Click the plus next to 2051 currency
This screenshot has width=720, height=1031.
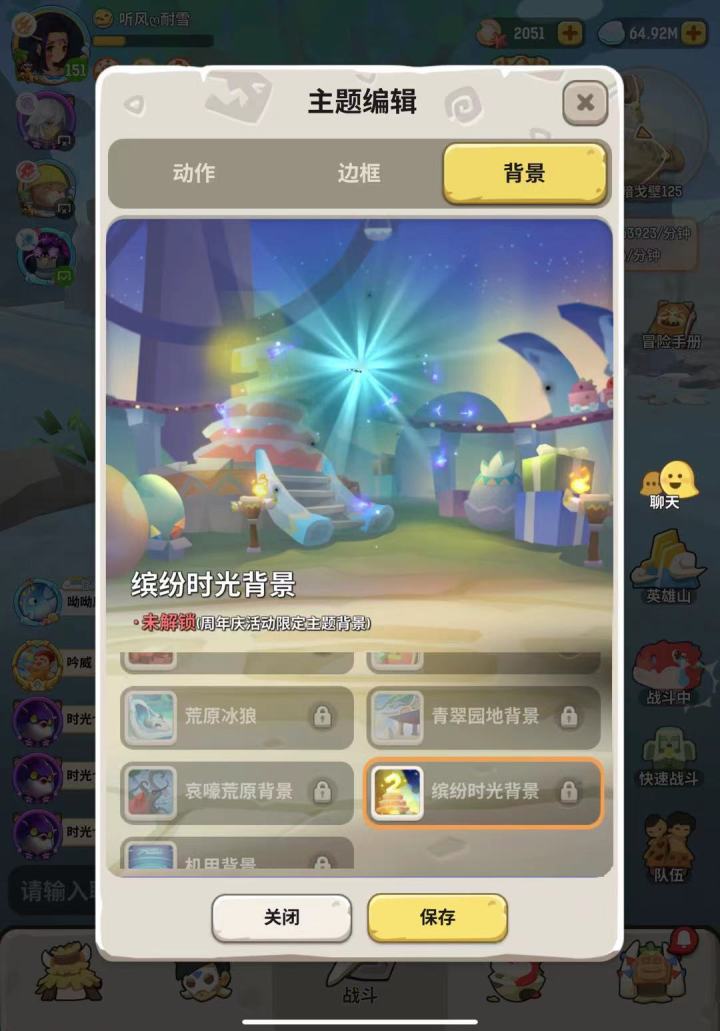[571, 31]
